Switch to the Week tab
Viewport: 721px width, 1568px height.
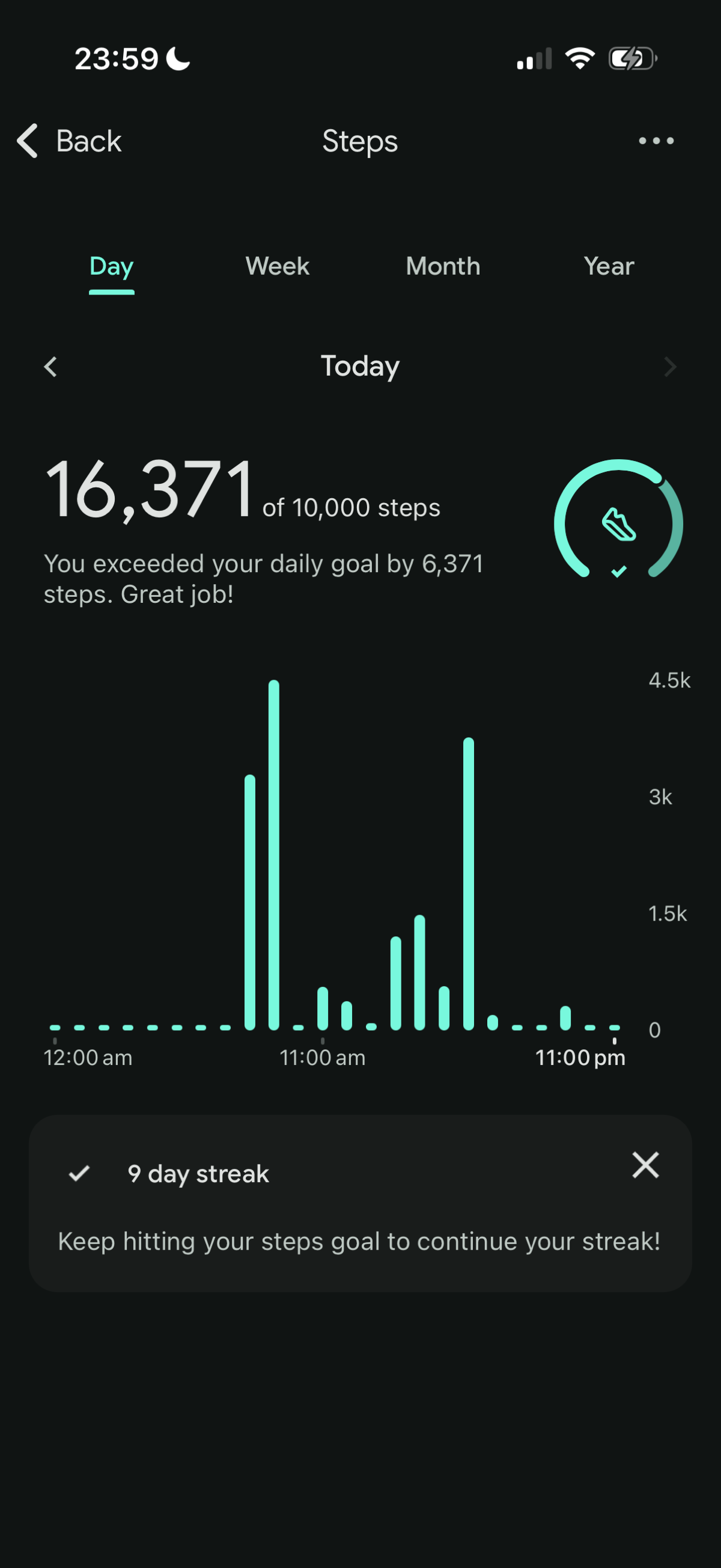[x=277, y=267]
